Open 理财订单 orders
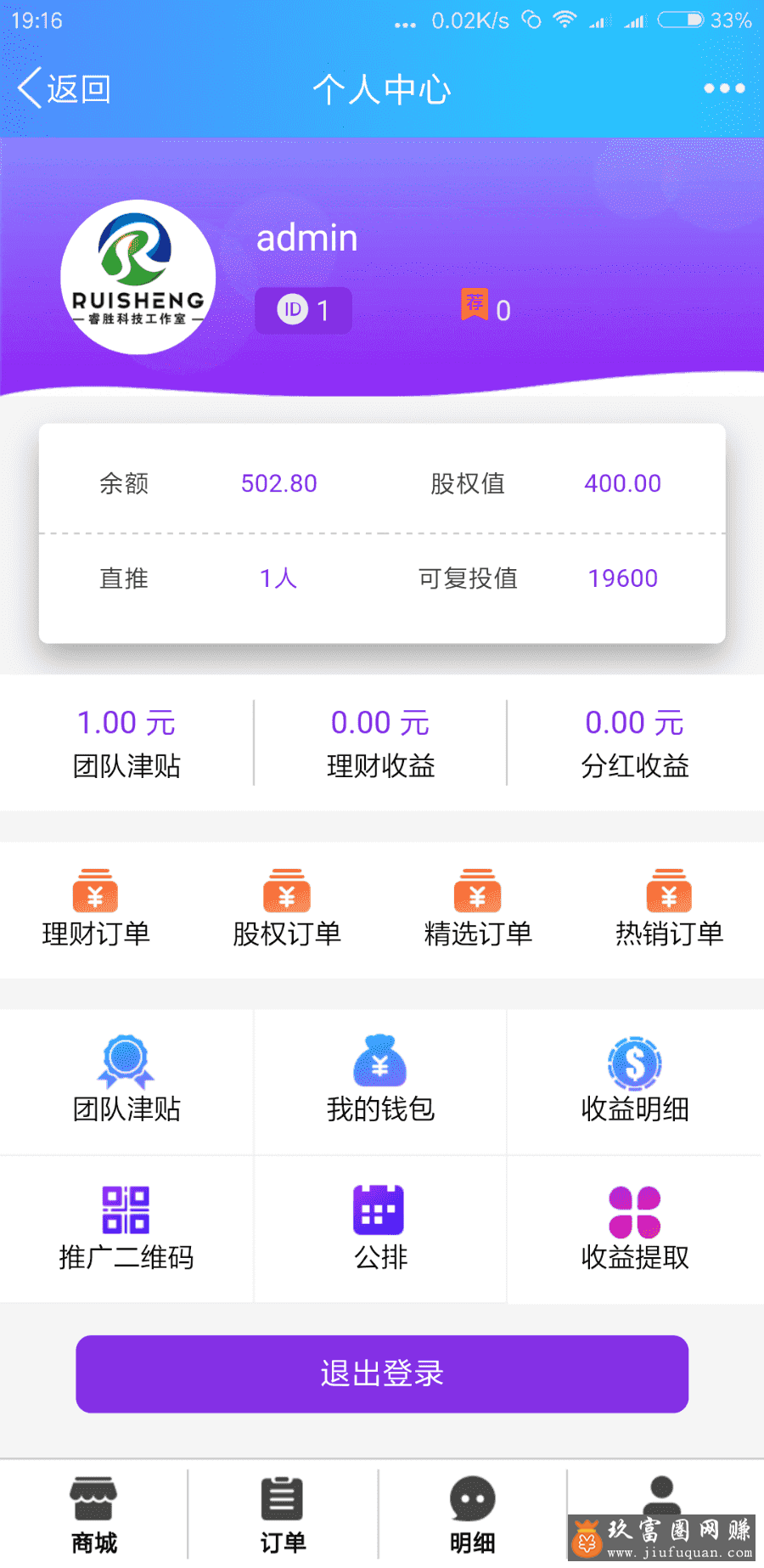764x1568 pixels. coord(96,909)
